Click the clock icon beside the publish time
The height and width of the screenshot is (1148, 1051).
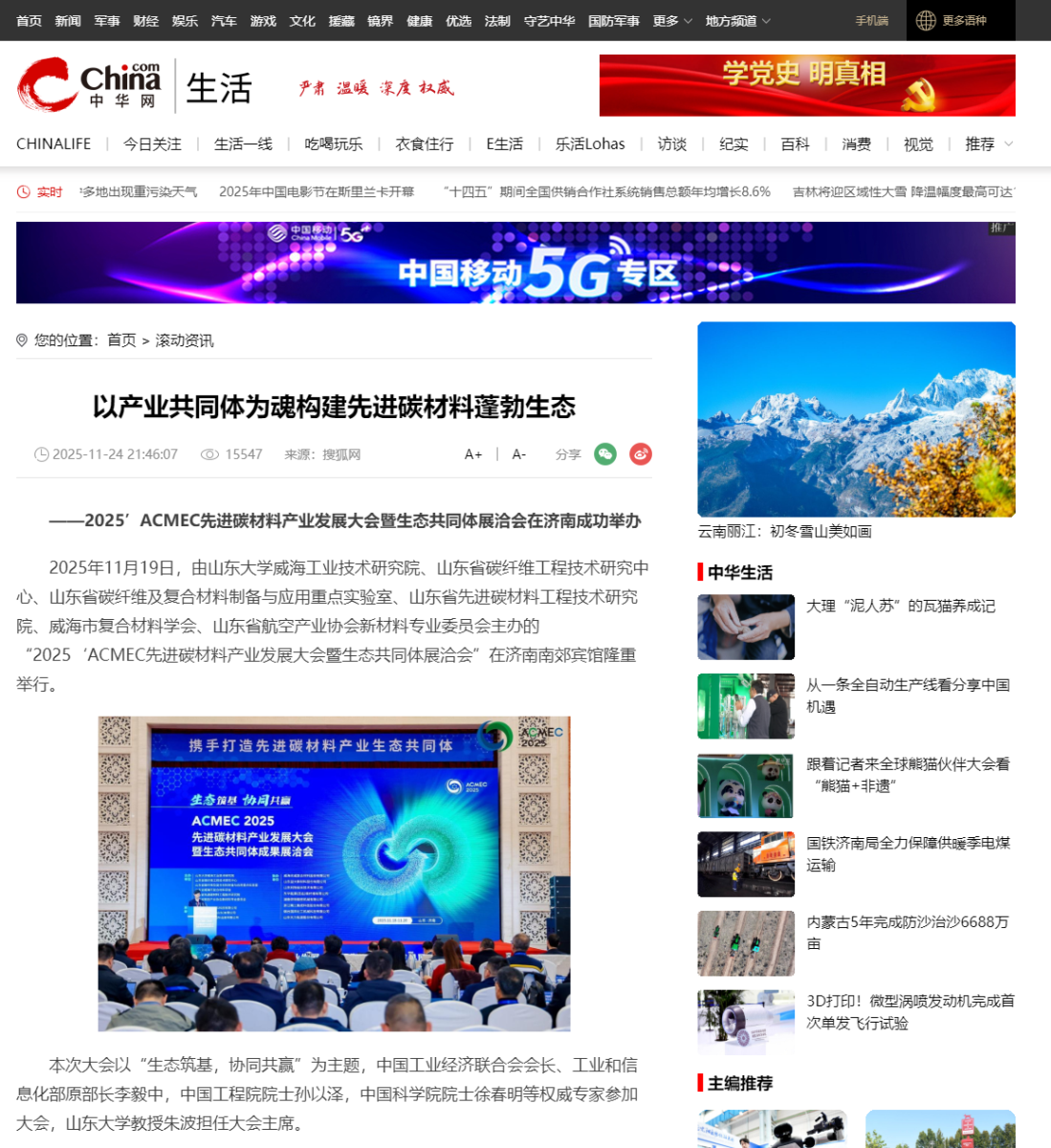(42, 454)
